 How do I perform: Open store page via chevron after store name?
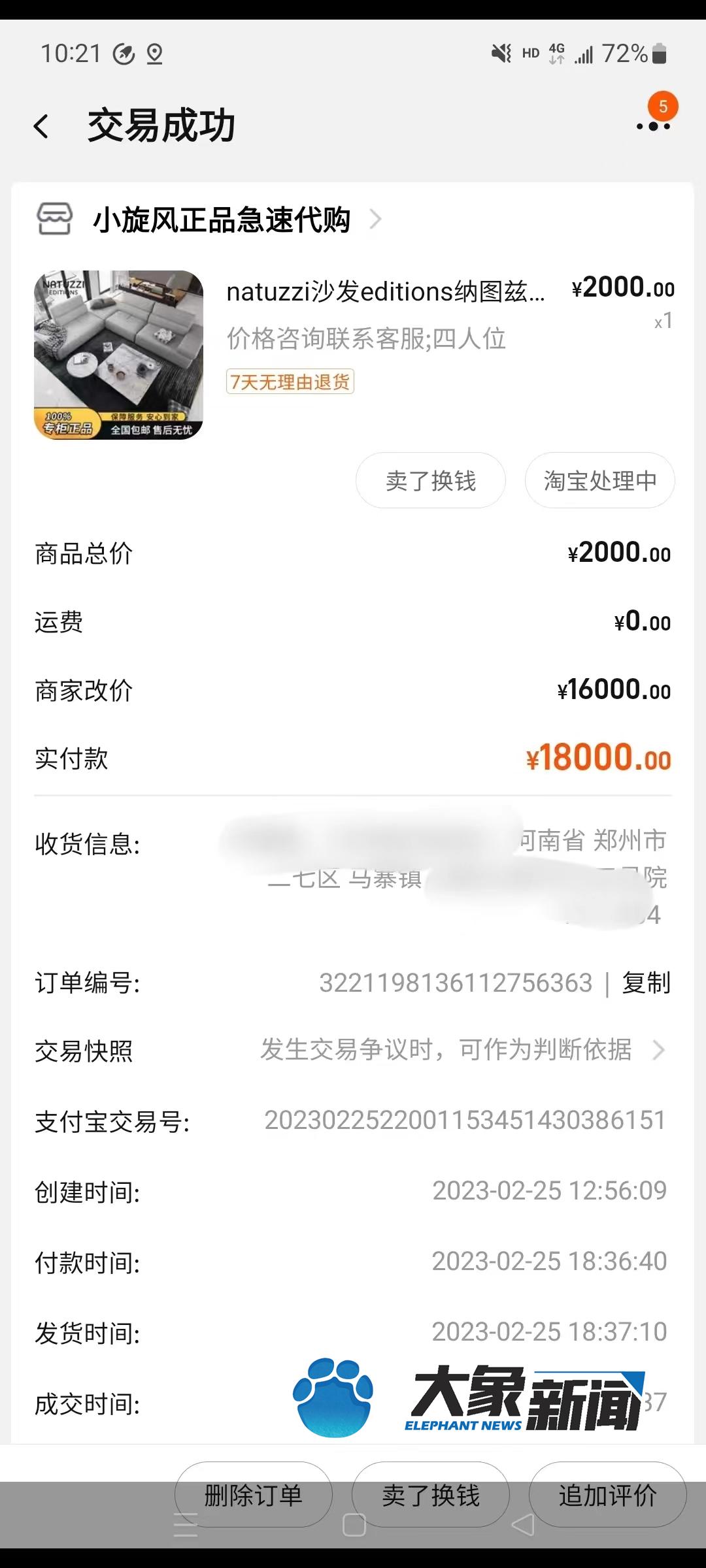click(x=375, y=220)
